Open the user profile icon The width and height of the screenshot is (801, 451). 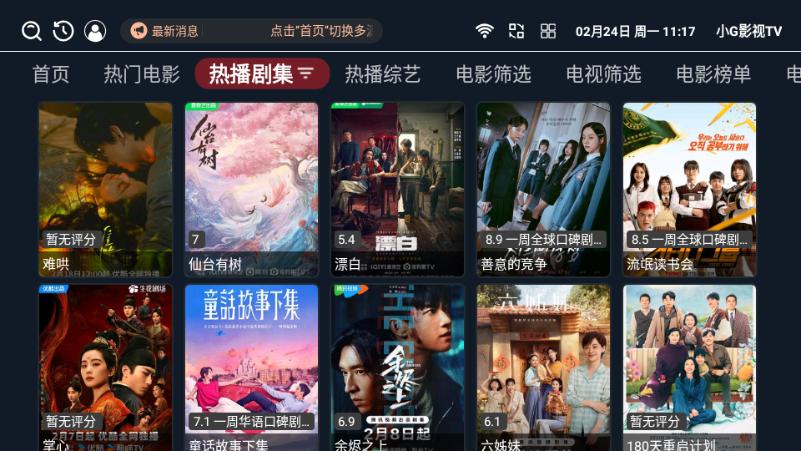95,31
